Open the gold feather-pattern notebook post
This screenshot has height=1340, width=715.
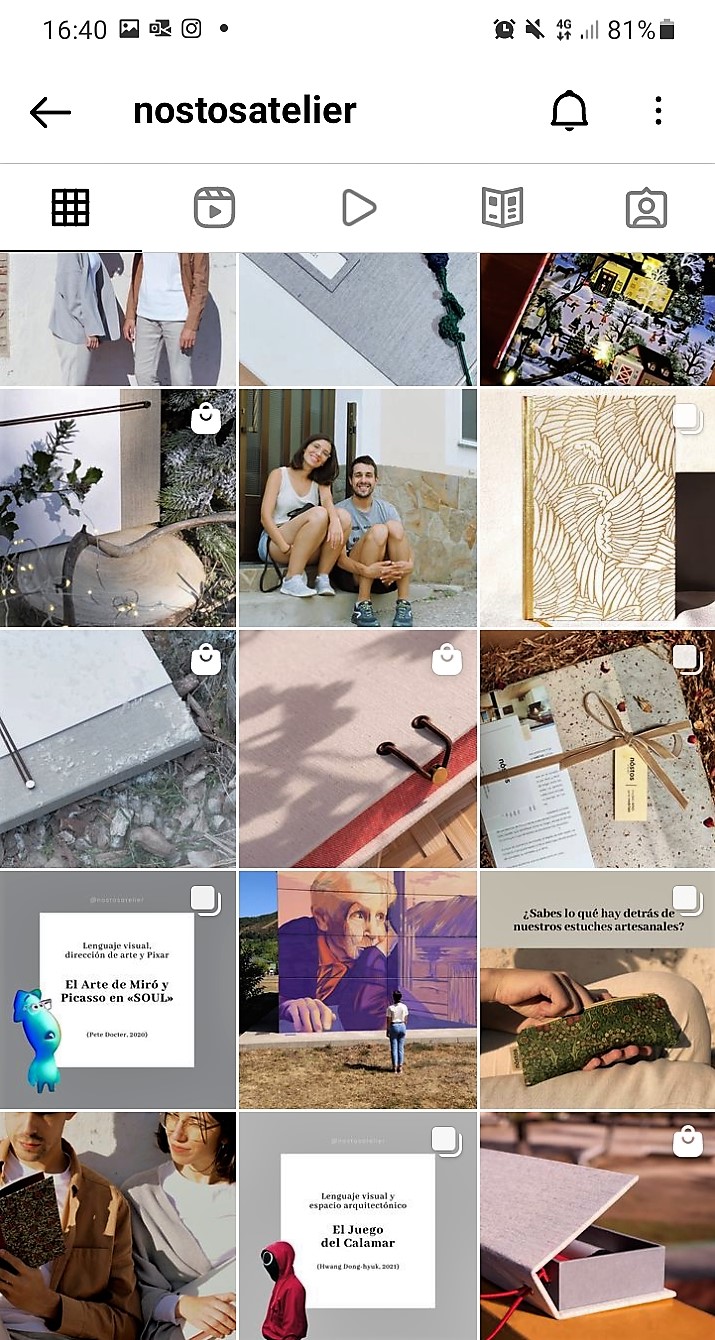pyautogui.click(x=597, y=508)
